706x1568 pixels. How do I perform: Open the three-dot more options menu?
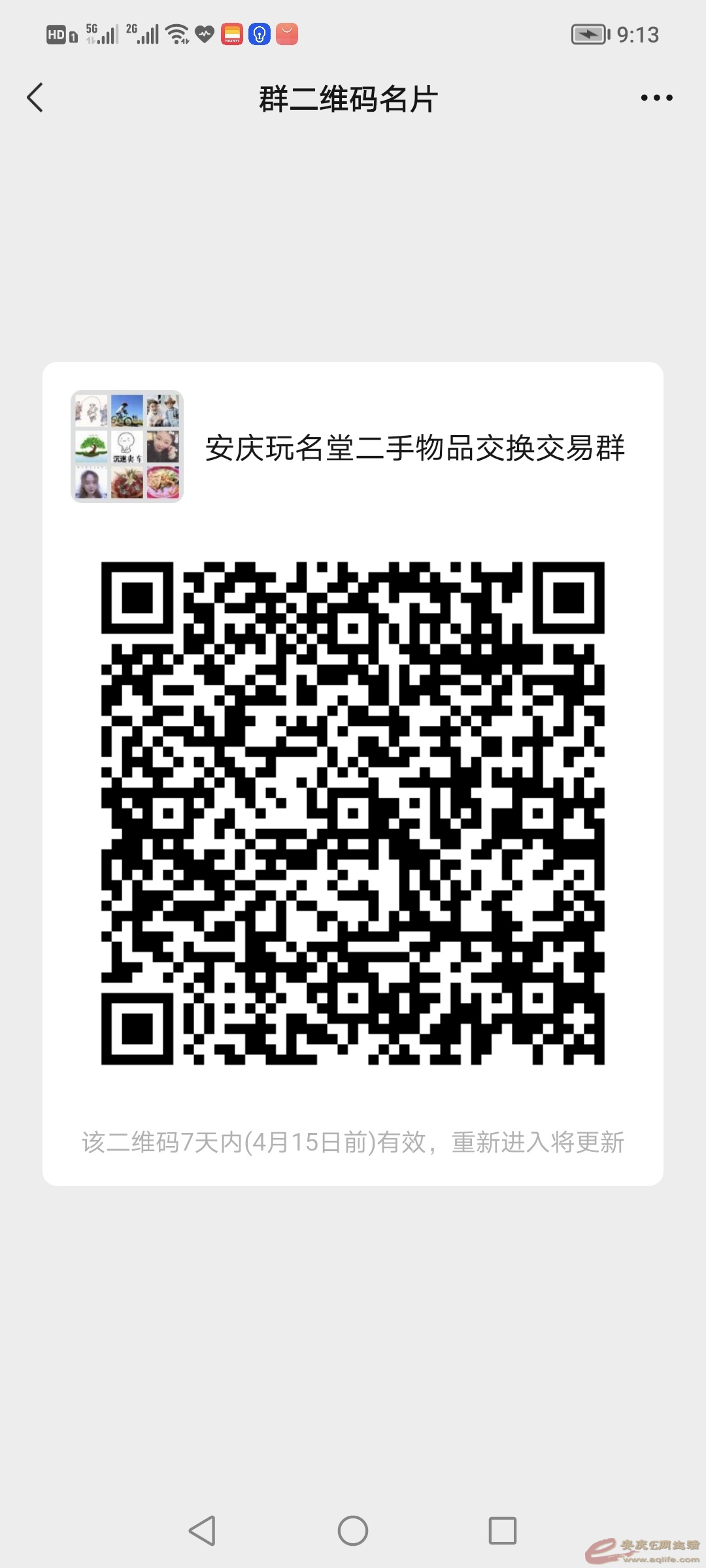pyautogui.click(x=656, y=98)
